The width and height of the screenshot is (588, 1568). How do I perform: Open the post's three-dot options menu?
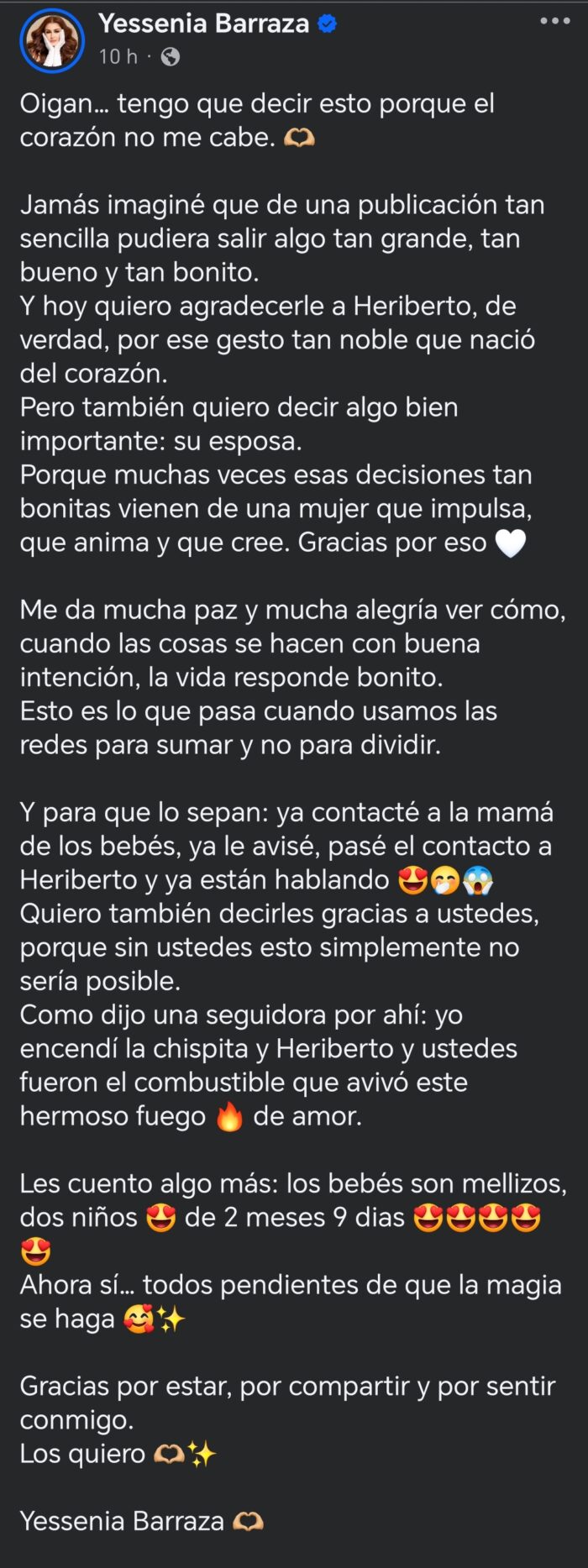(x=554, y=22)
